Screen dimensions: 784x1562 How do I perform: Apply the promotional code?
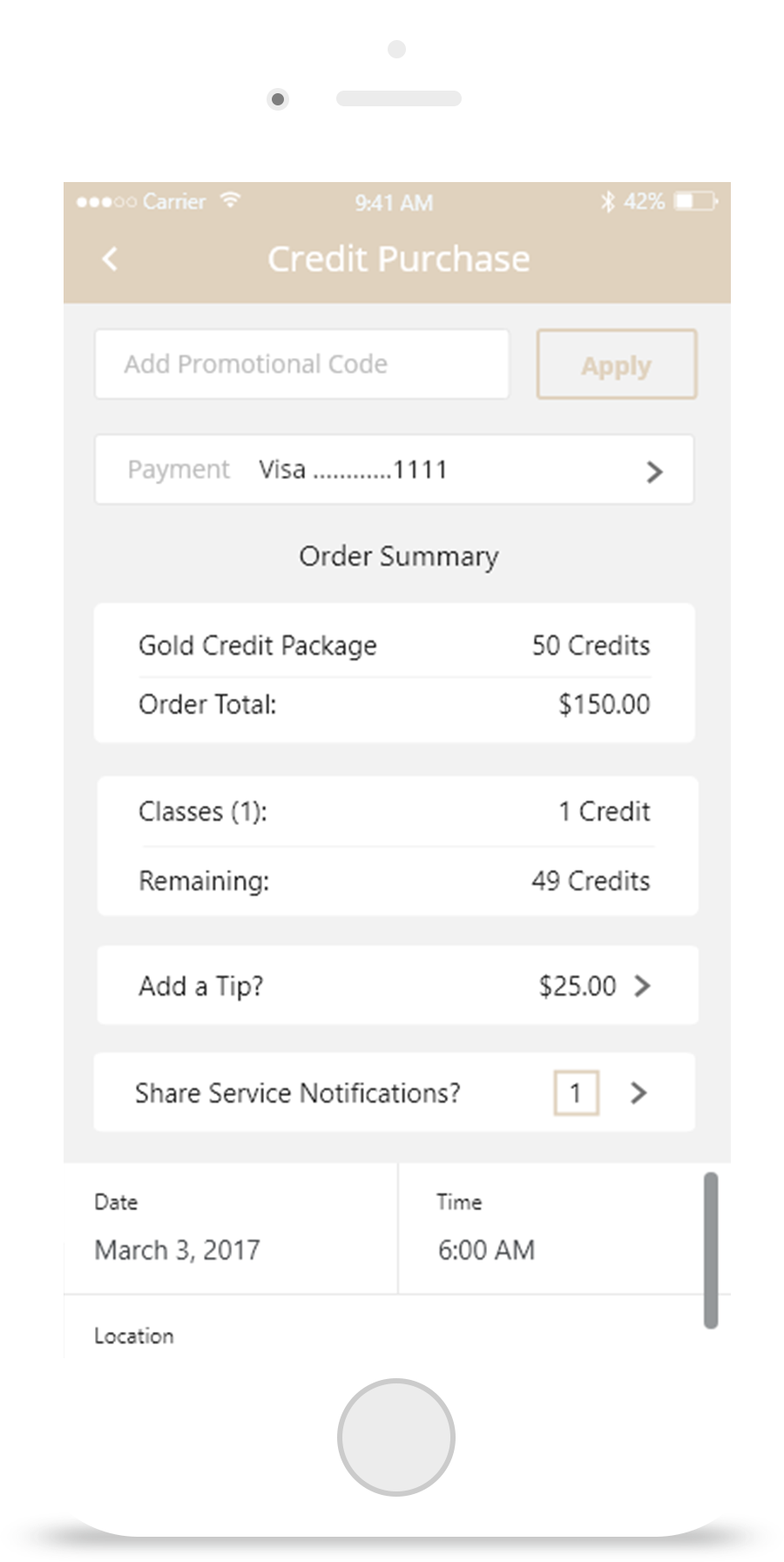pos(616,365)
